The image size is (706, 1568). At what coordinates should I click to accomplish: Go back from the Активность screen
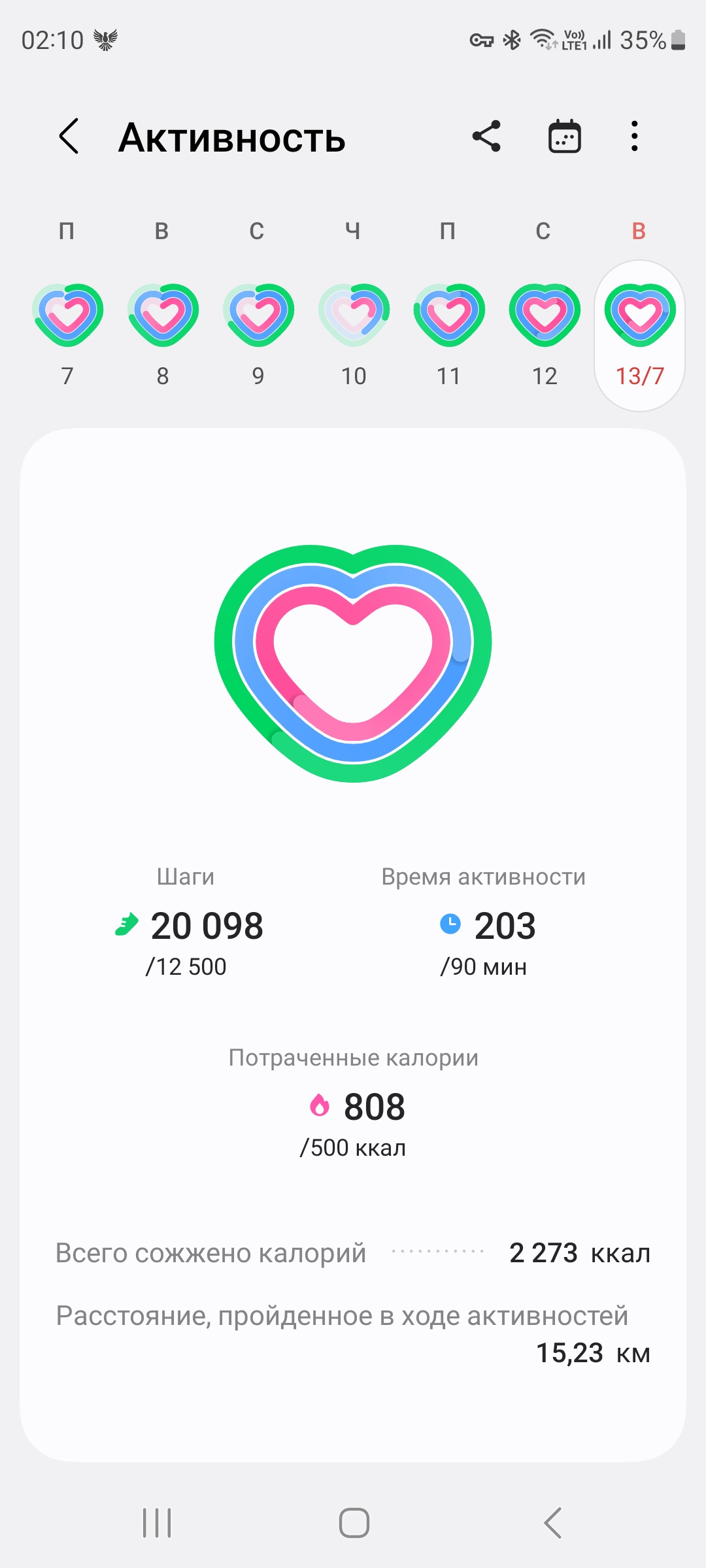(x=69, y=137)
